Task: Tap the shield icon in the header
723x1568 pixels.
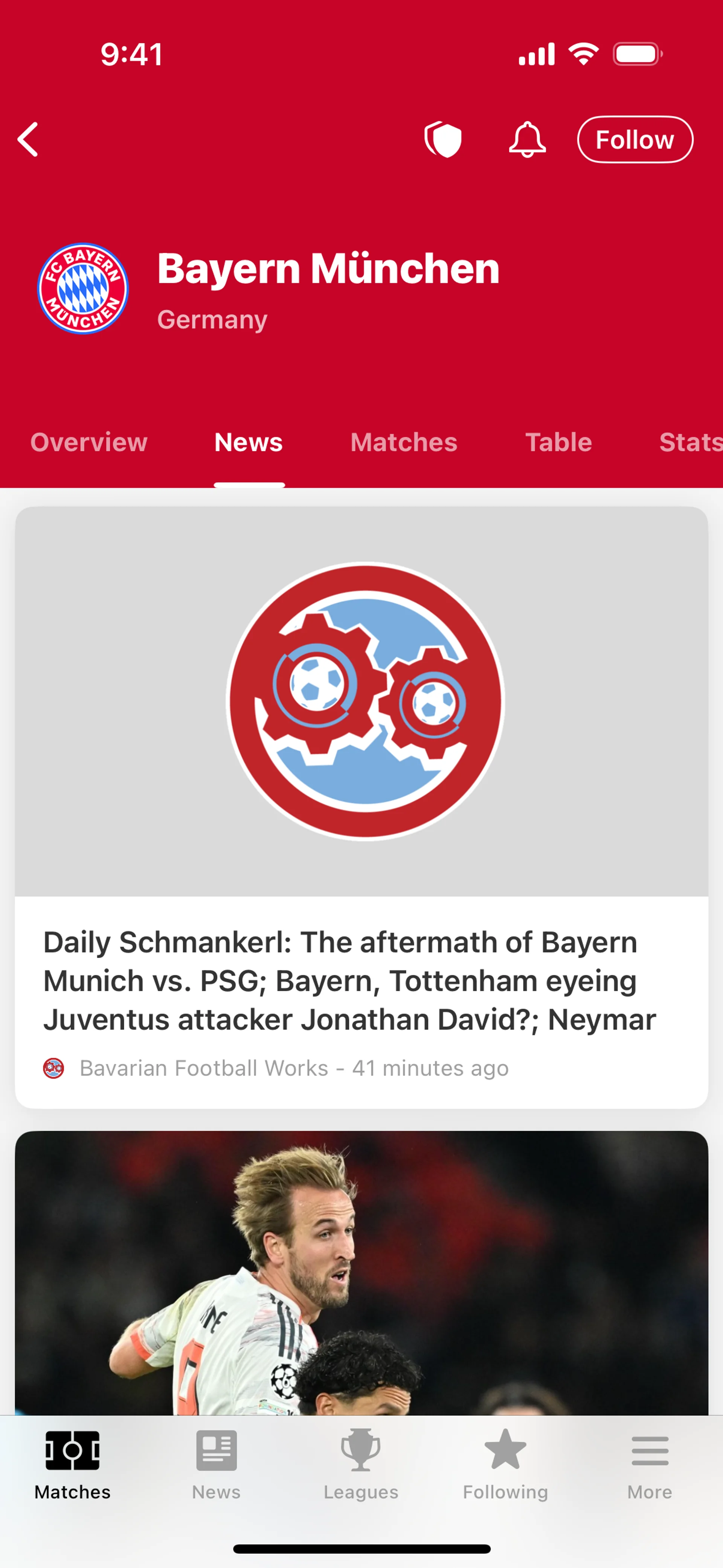Action: [x=443, y=139]
